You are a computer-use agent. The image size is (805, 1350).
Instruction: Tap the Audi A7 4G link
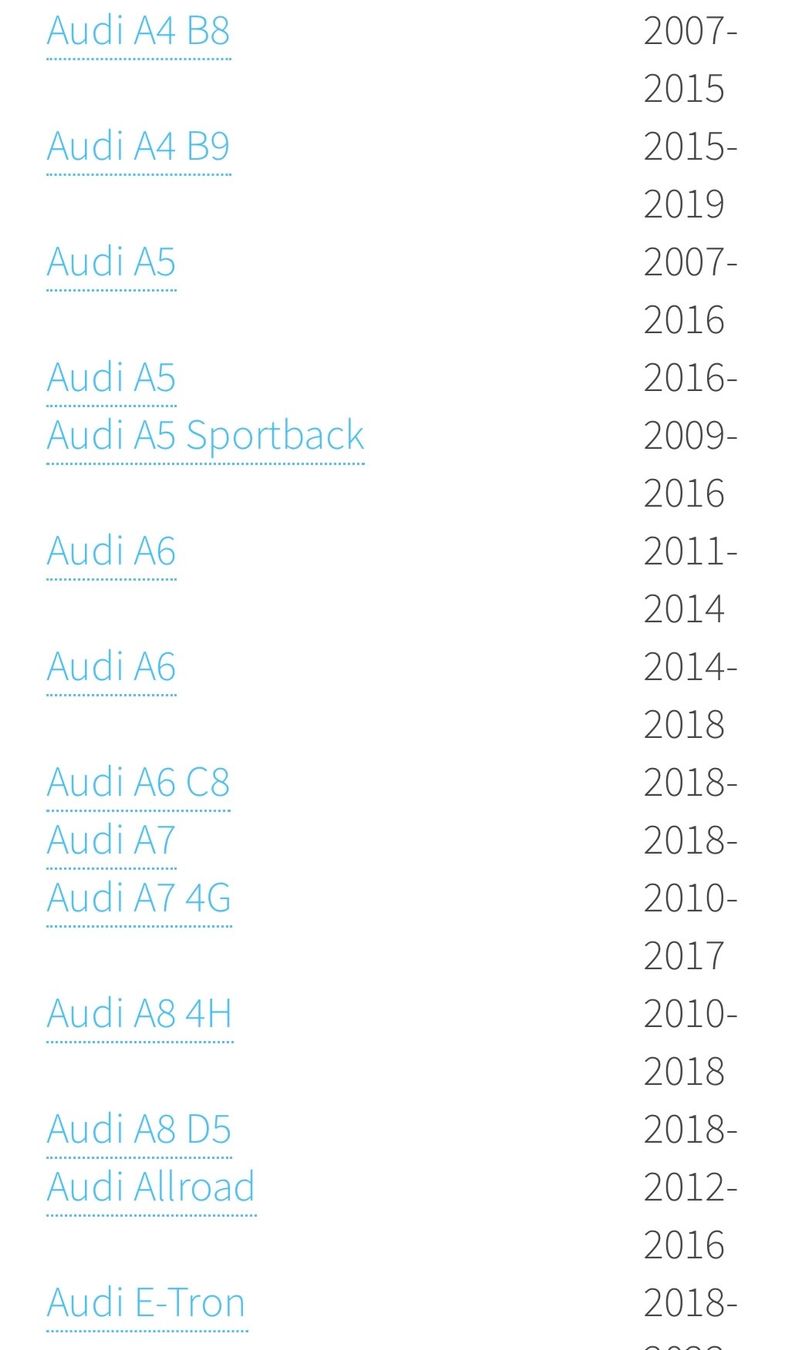point(138,898)
